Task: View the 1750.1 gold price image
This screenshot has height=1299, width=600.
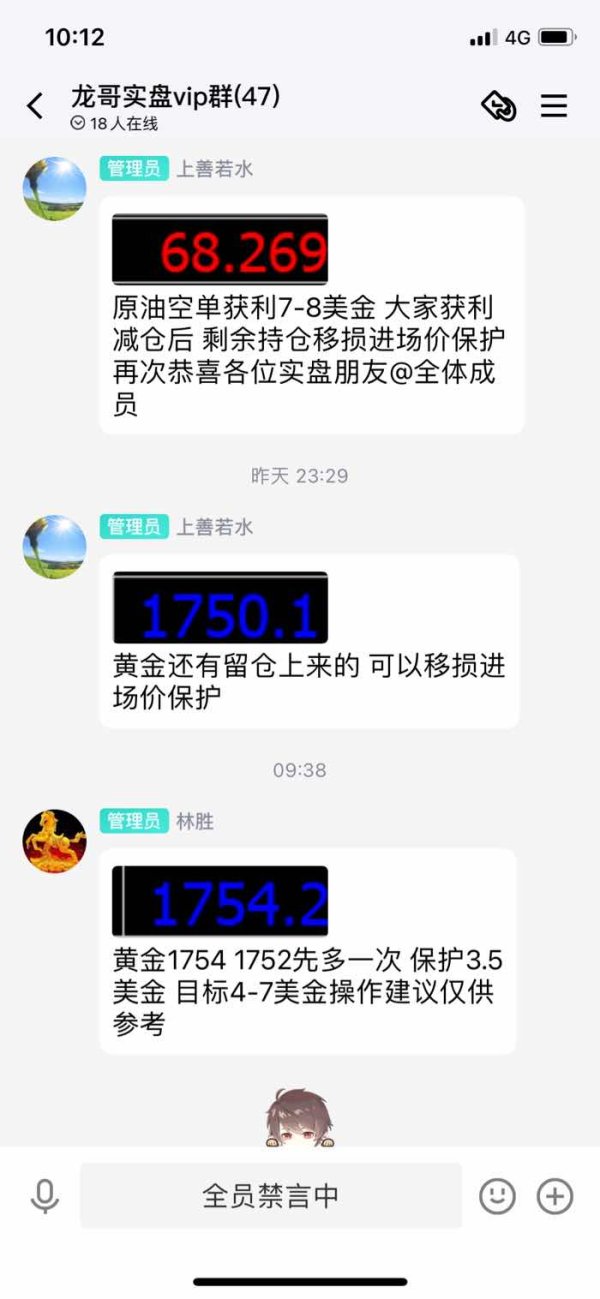Action: click(x=220, y=608)
